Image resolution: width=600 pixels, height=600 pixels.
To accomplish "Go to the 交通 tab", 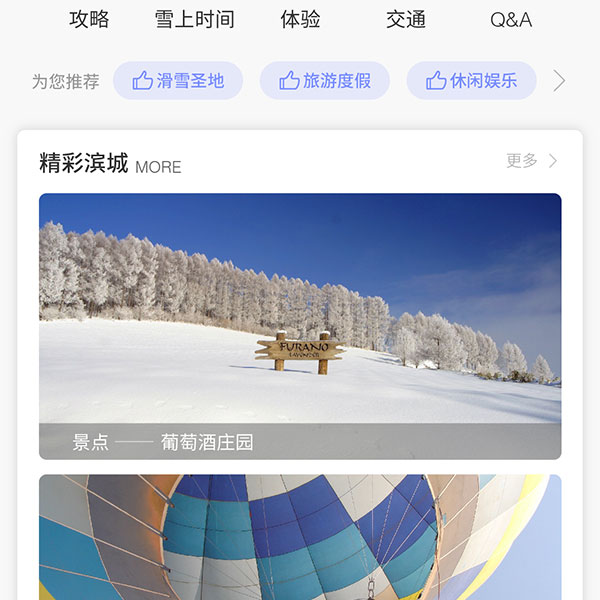I will (405, 19).
